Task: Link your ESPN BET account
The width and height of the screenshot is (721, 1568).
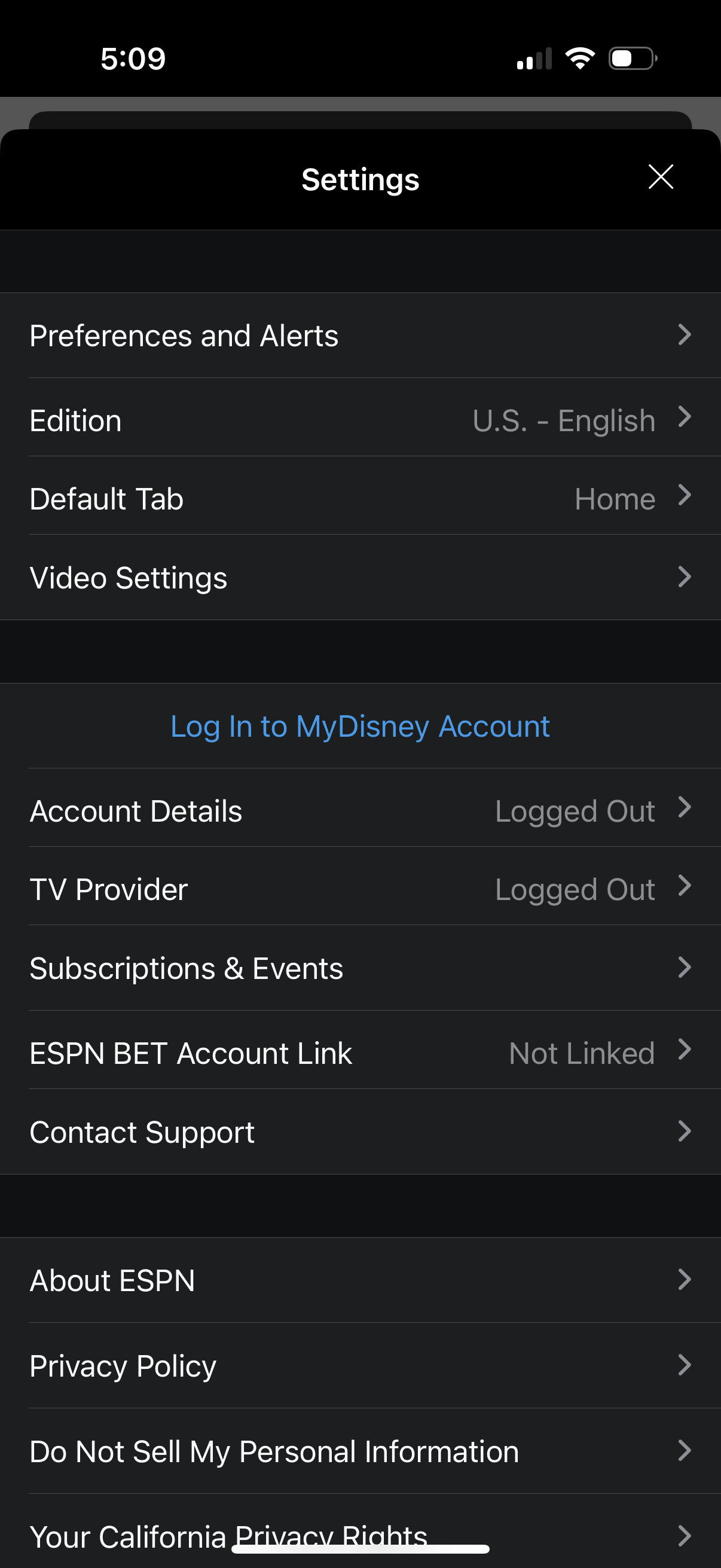Action: [360, 1053]
